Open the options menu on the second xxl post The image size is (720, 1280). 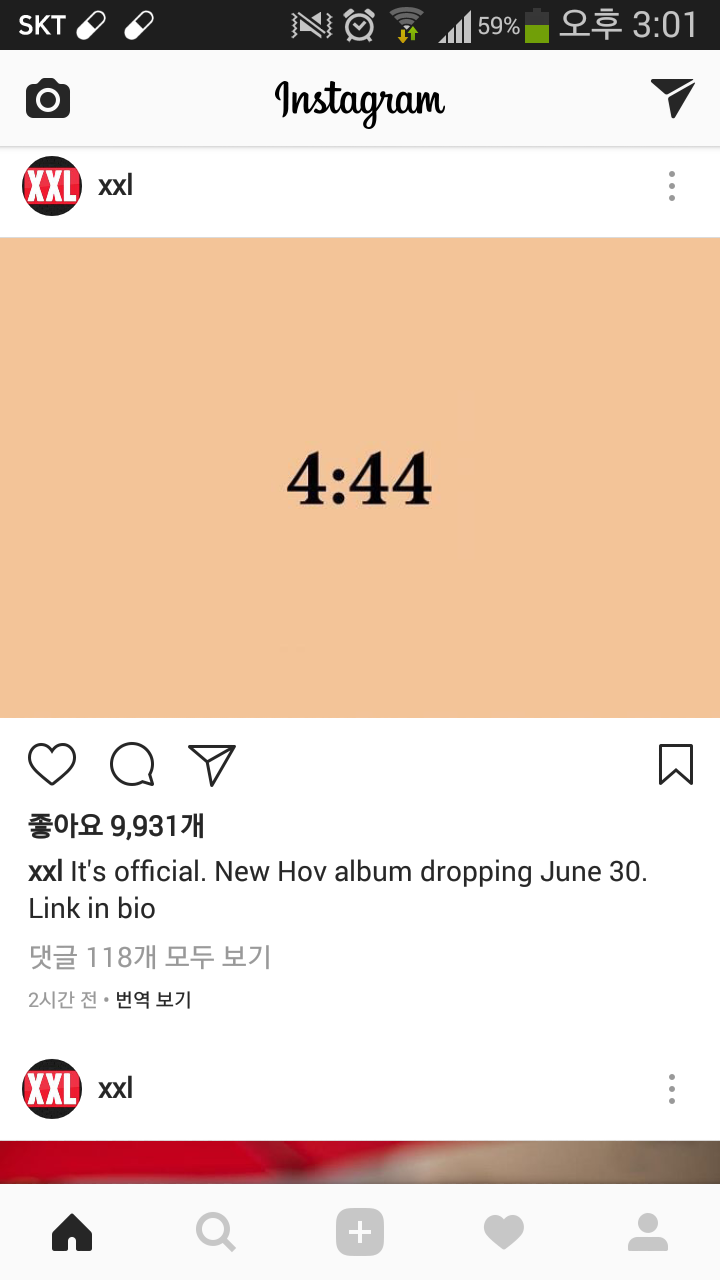point(671,1089)
